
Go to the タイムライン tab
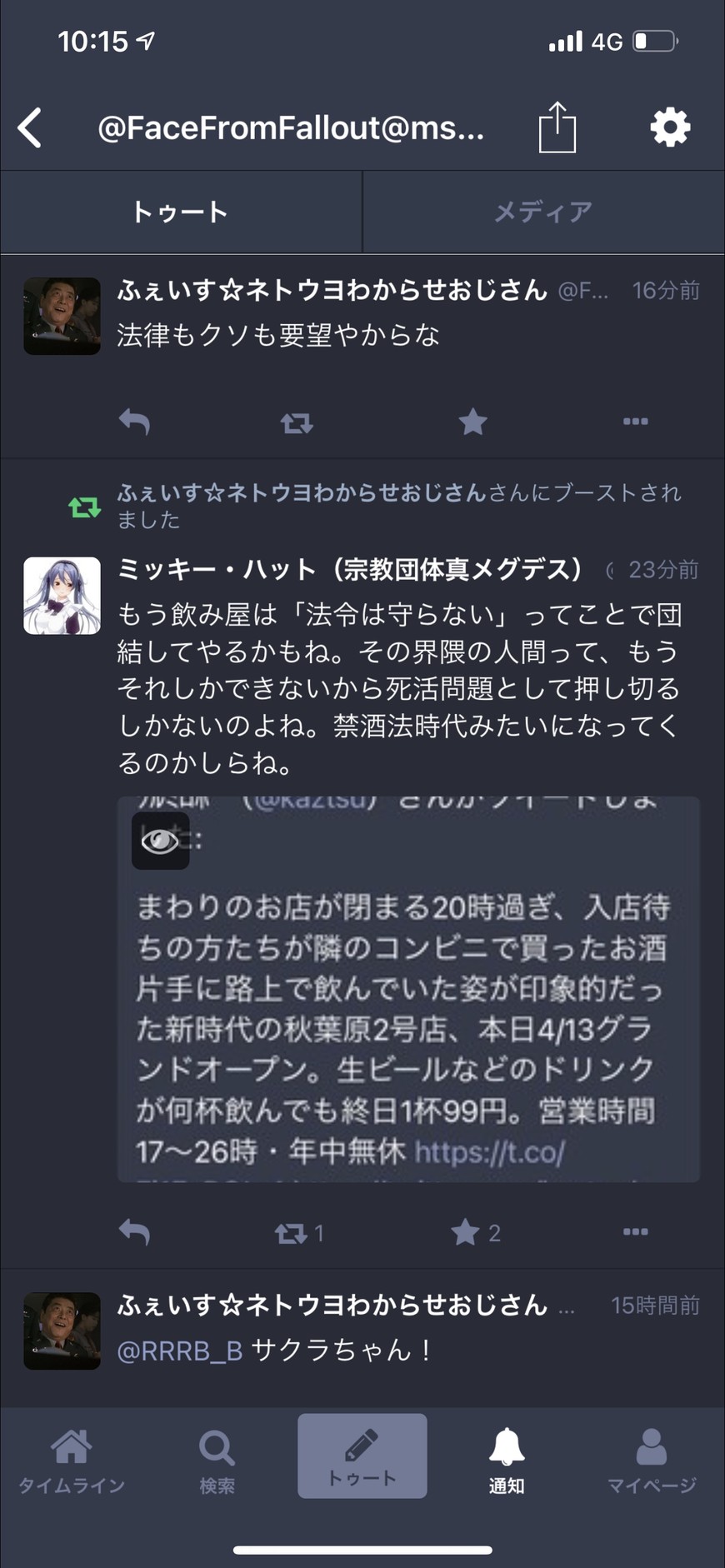[x=72, y=1461]
